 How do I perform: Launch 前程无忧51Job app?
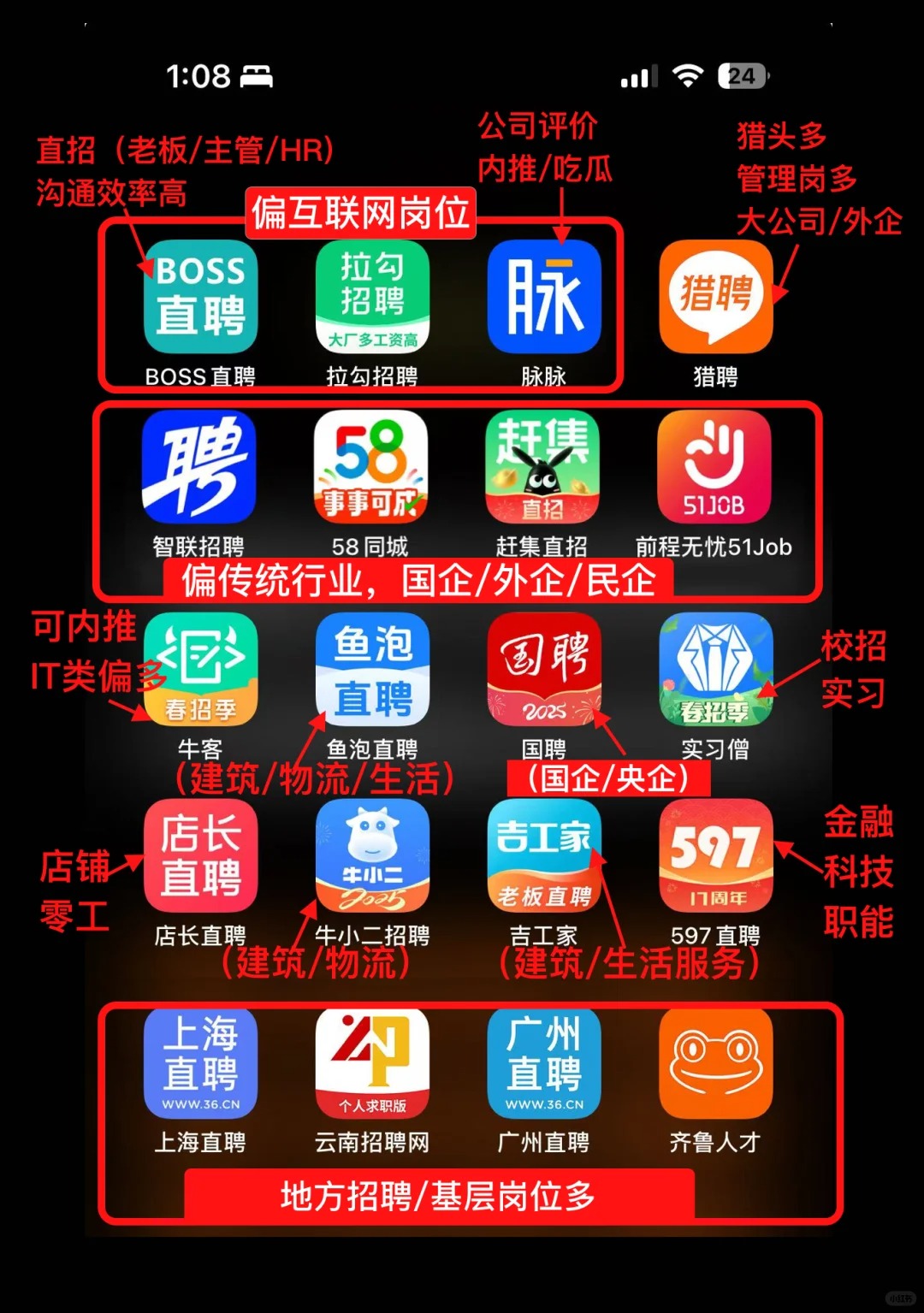(715, 469)
